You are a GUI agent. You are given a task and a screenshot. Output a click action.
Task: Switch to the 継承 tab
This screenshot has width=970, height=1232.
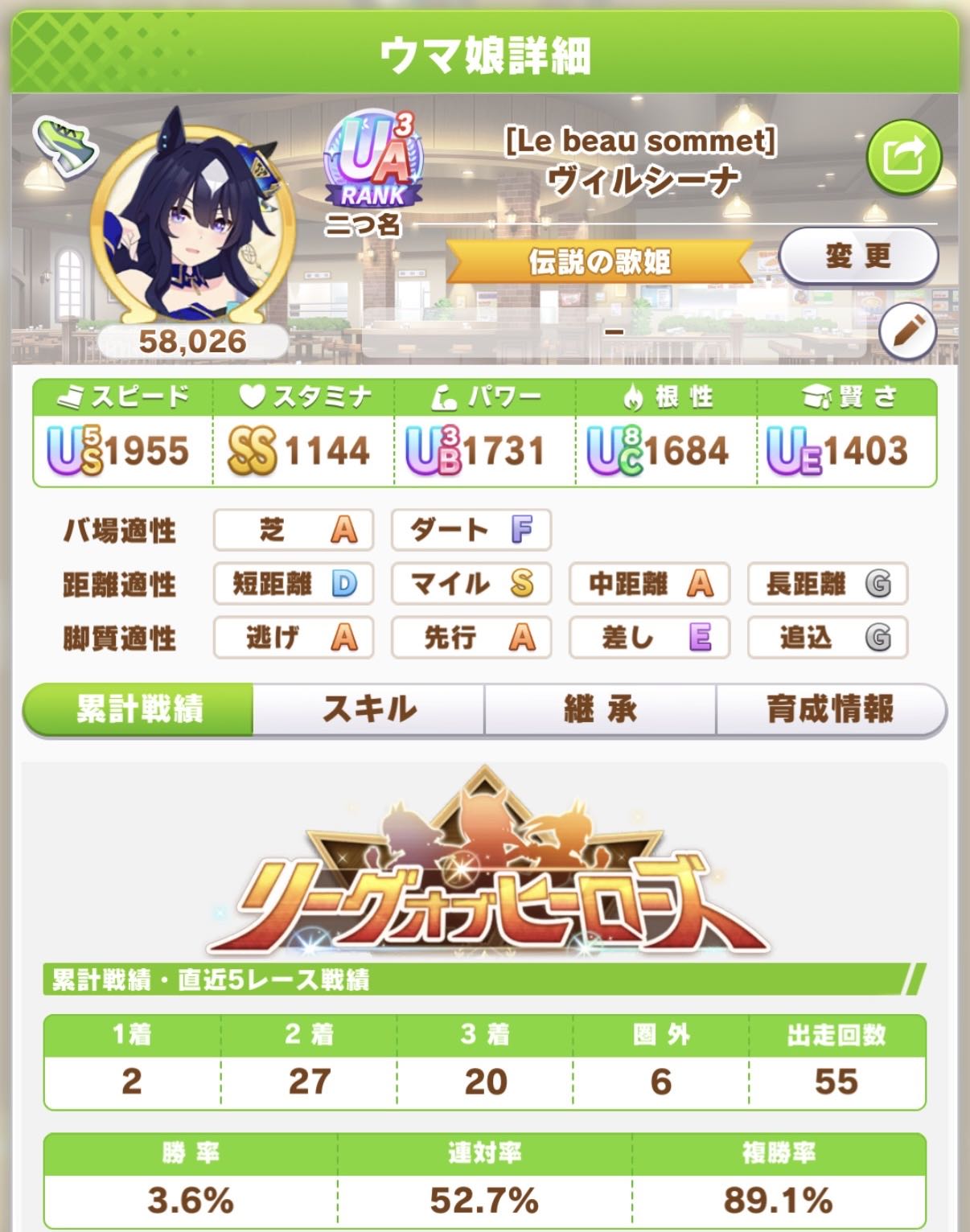600,709
